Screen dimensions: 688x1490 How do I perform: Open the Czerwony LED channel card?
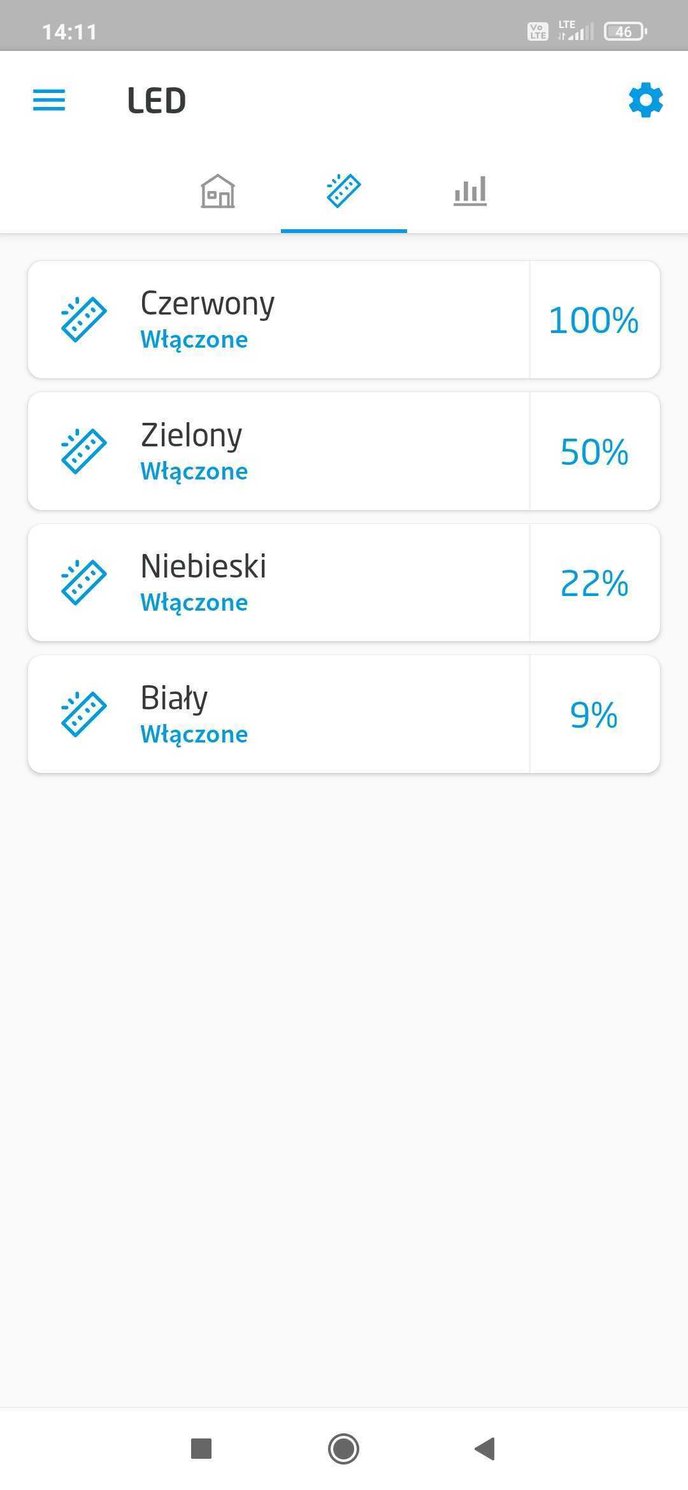click(x=278, y=320)
